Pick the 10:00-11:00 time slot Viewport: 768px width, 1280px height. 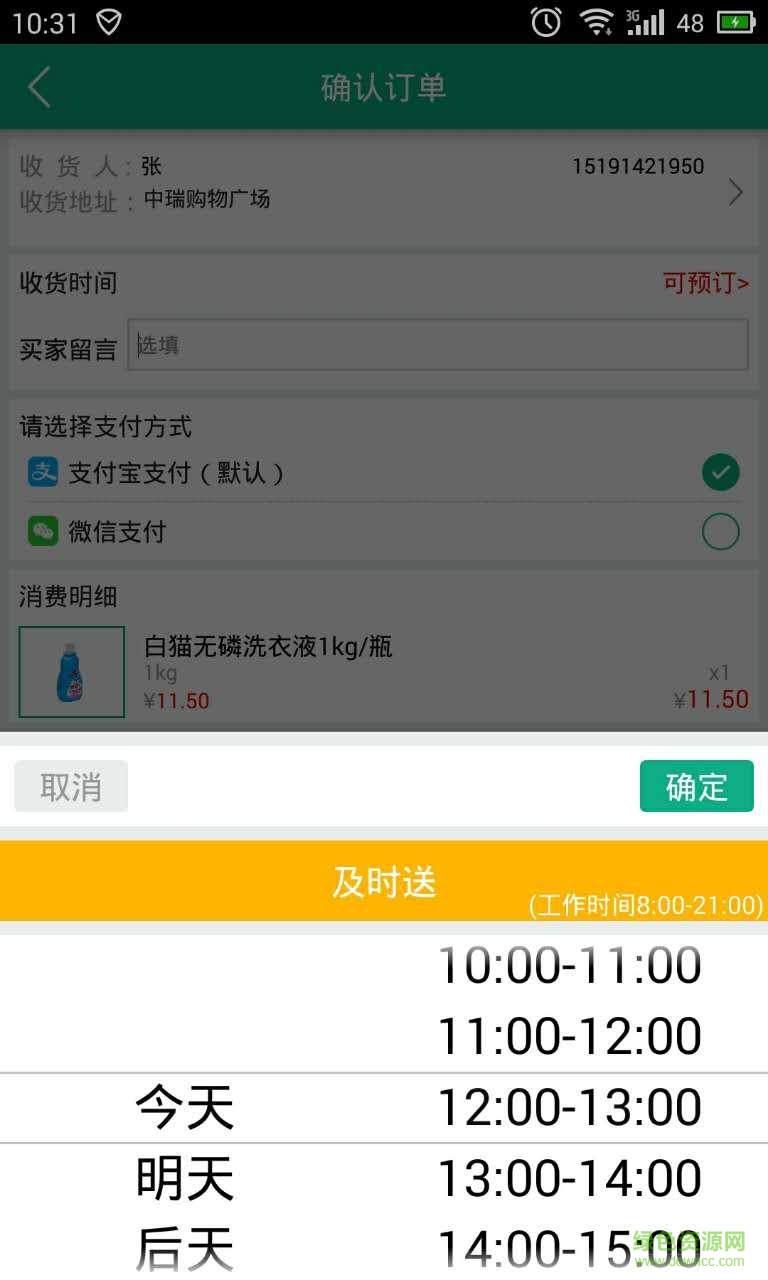pyautogui.click(x=569, y=965)
